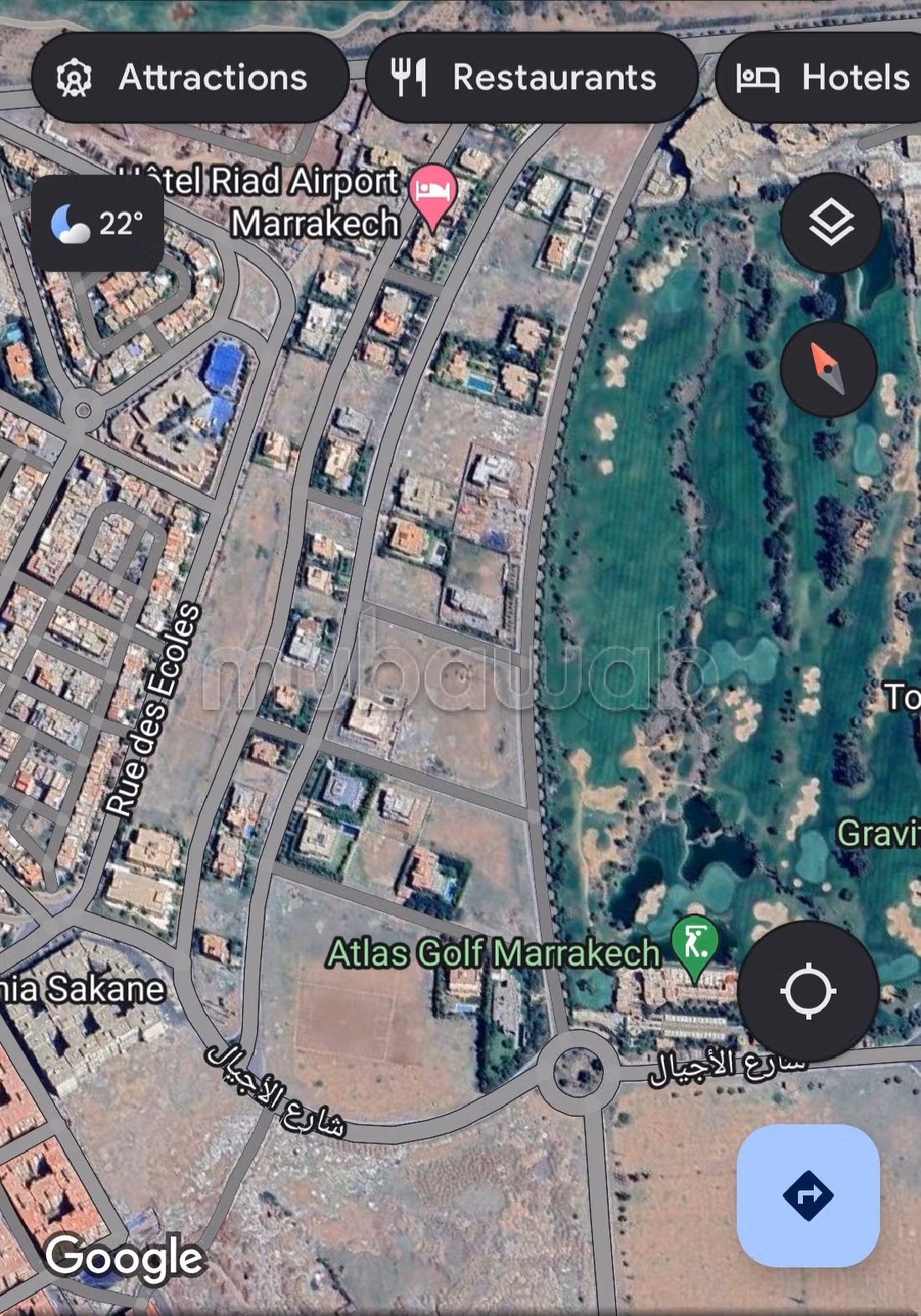Select the Attractions filter chip
This screenshot has height=1316, width=921.
(x=189, y=78)
